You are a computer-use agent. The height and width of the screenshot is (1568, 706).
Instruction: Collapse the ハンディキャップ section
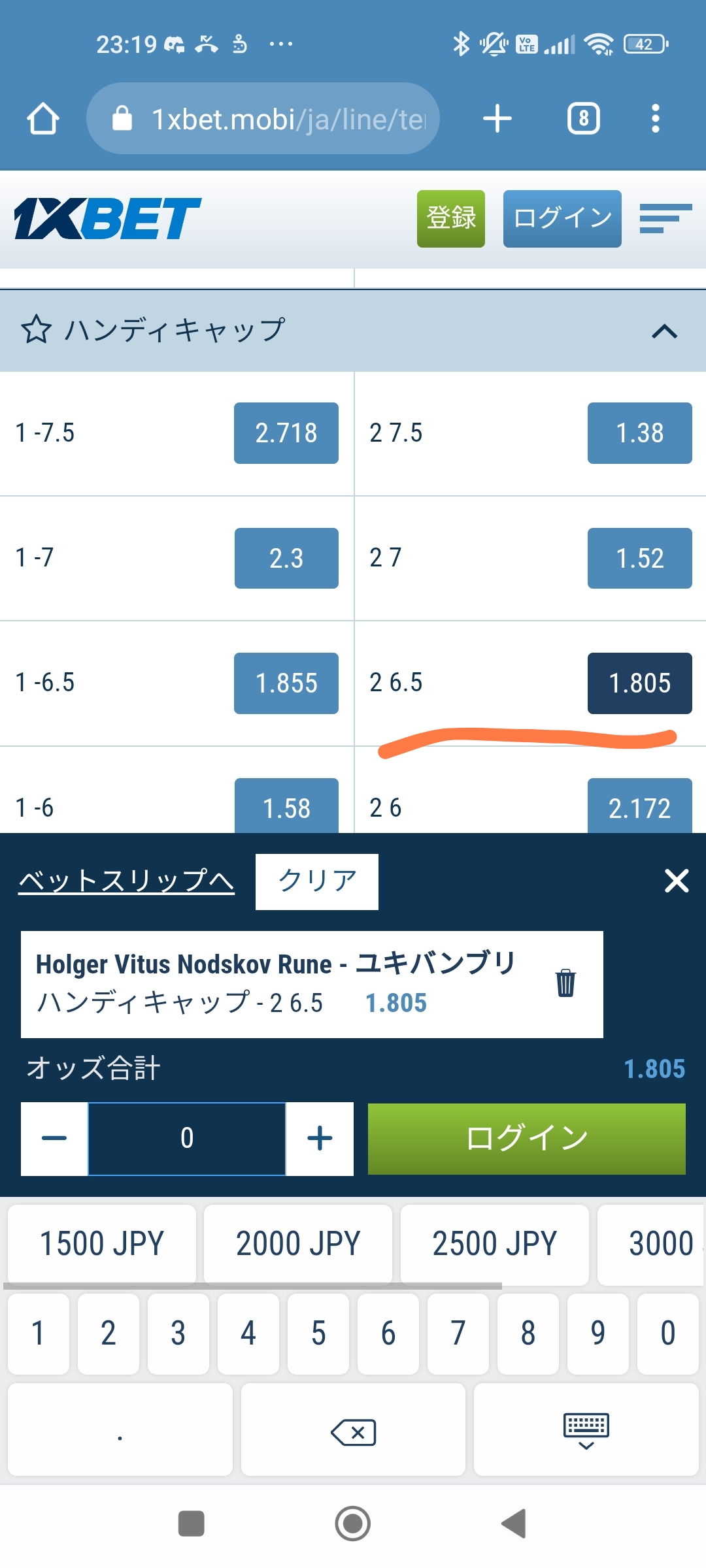[x=664, y=331]
